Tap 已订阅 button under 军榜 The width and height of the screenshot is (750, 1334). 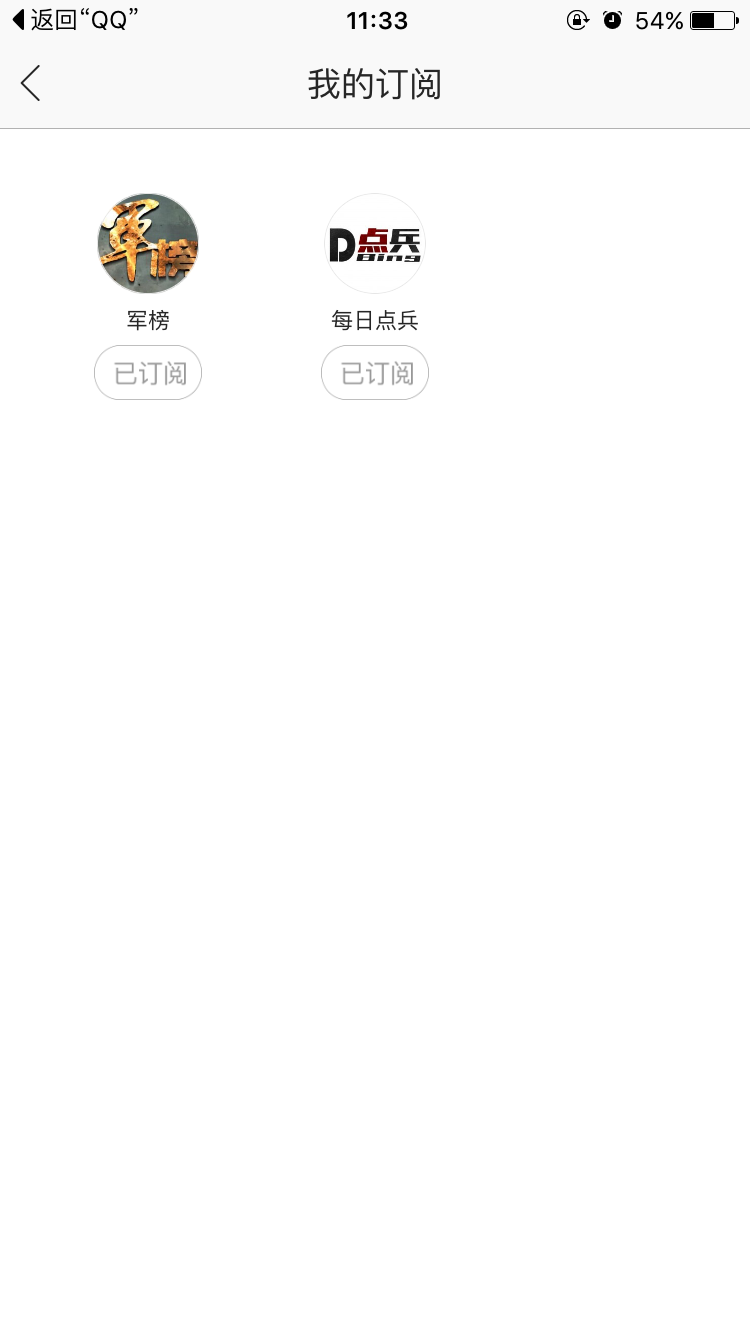[148, 373]
